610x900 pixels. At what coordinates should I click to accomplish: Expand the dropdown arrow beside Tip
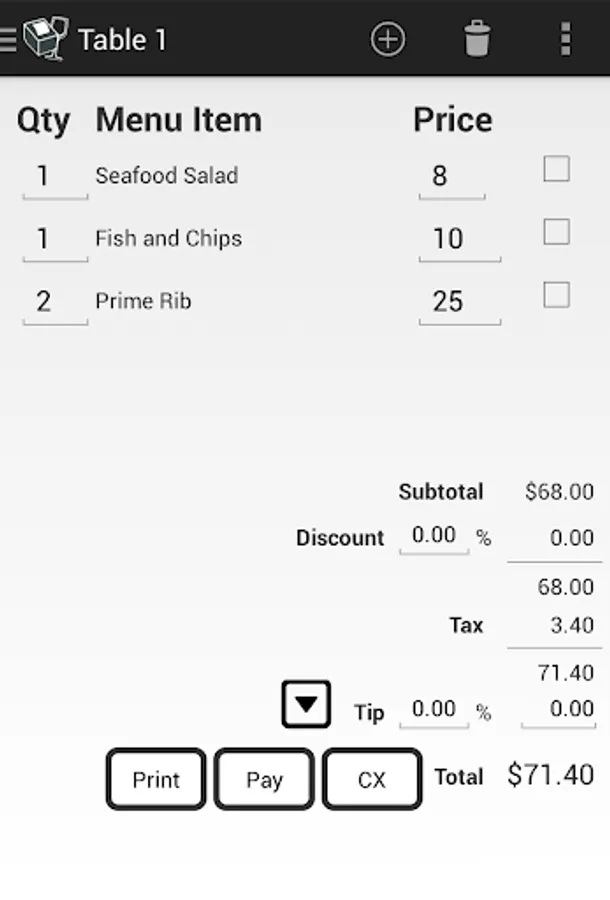306,704
